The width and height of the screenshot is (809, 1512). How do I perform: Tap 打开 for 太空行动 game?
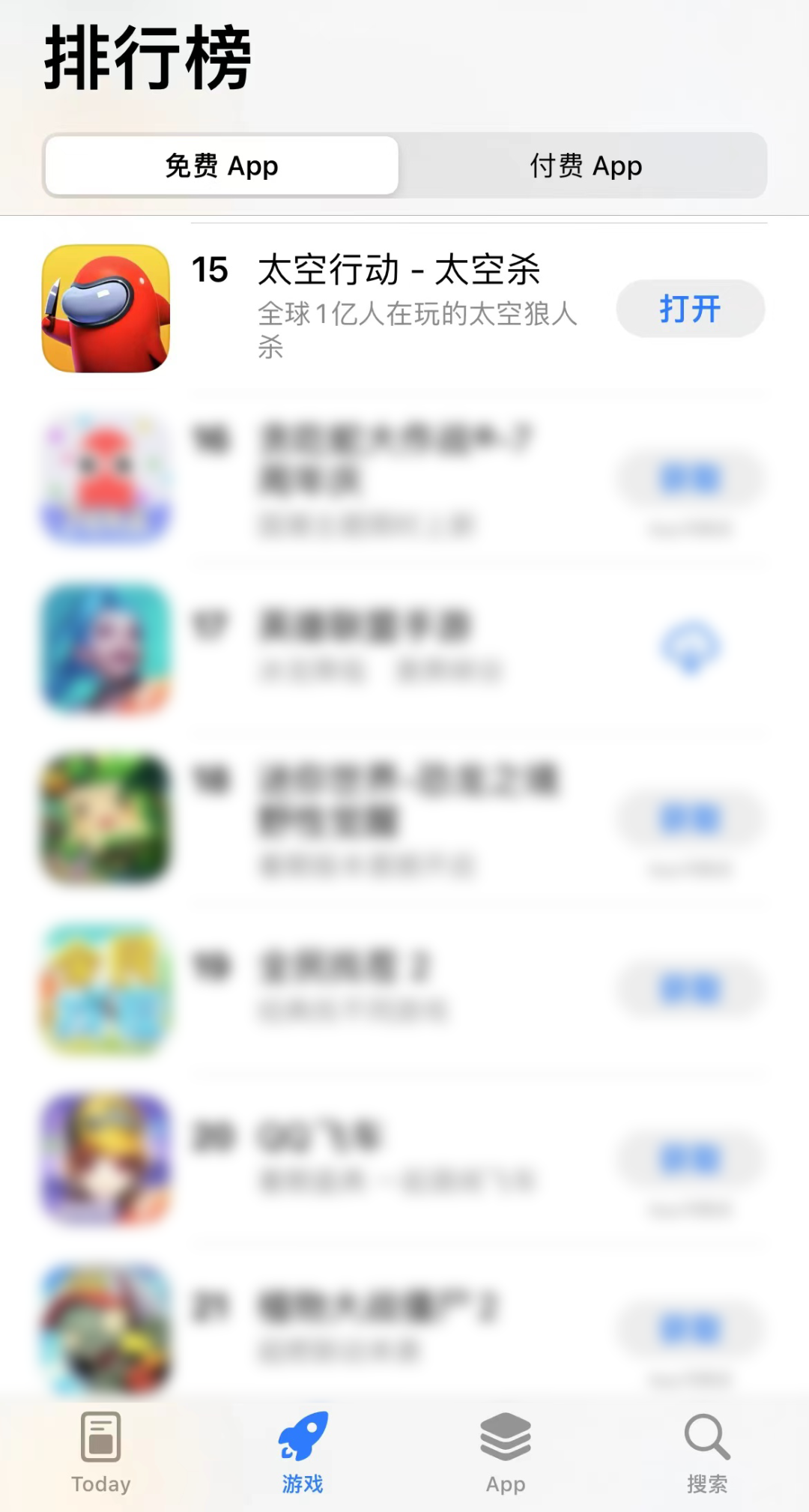click(x=690, y=309)
